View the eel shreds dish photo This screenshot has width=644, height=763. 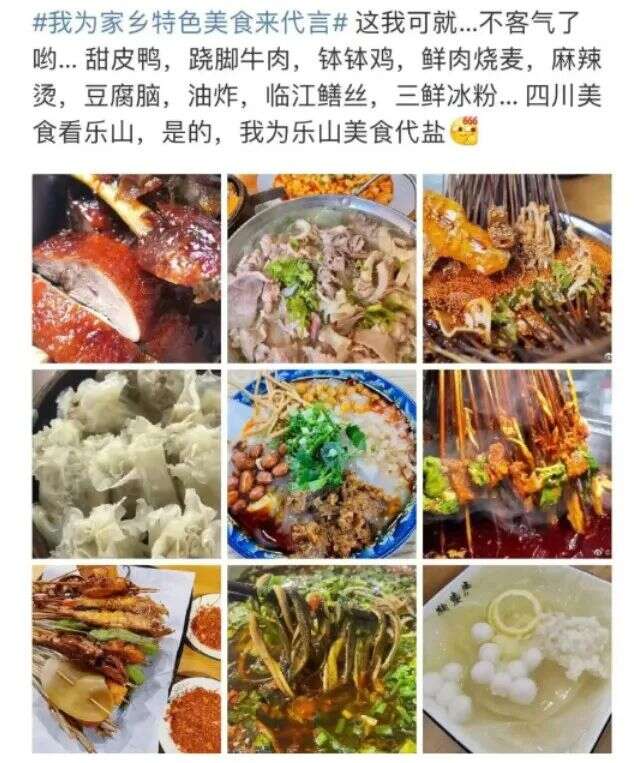pos(321,659)
